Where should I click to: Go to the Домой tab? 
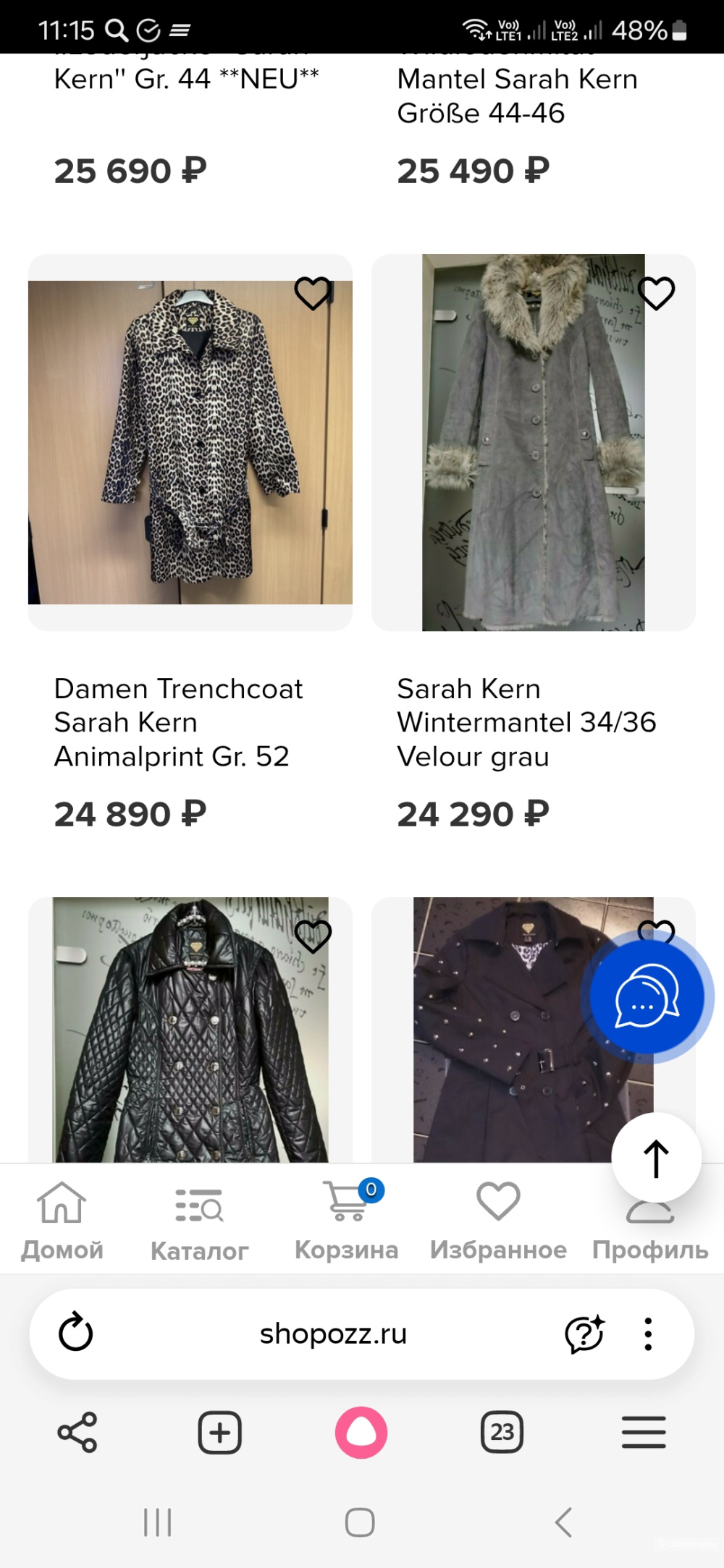click(62, 1221)
